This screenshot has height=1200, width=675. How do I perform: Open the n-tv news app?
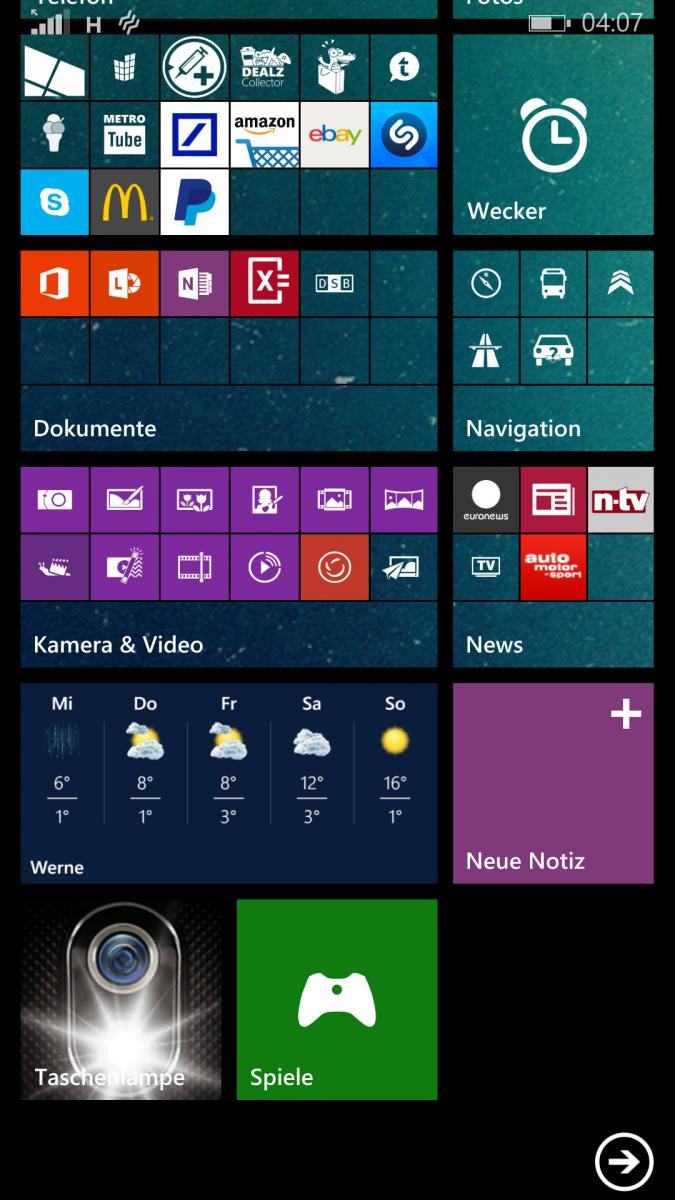[620, 499]
